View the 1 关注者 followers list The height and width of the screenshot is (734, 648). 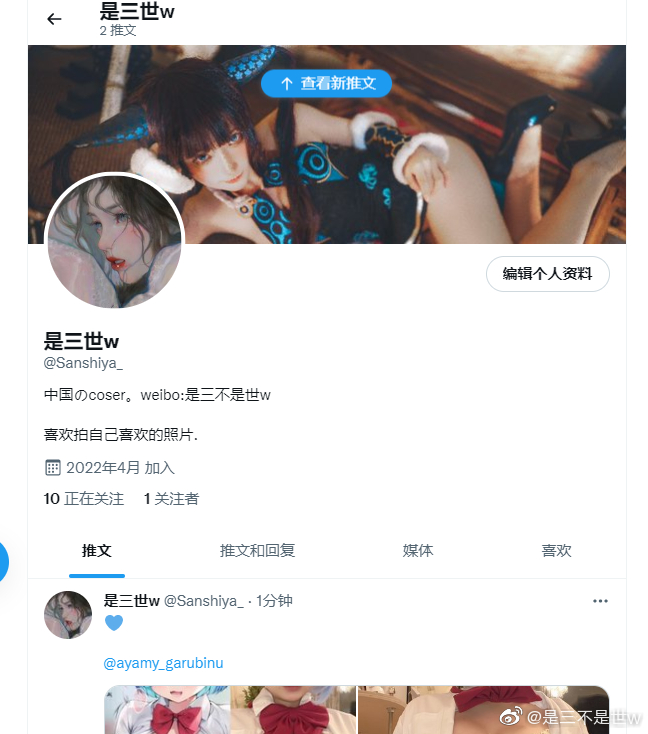tap(171, 498)
